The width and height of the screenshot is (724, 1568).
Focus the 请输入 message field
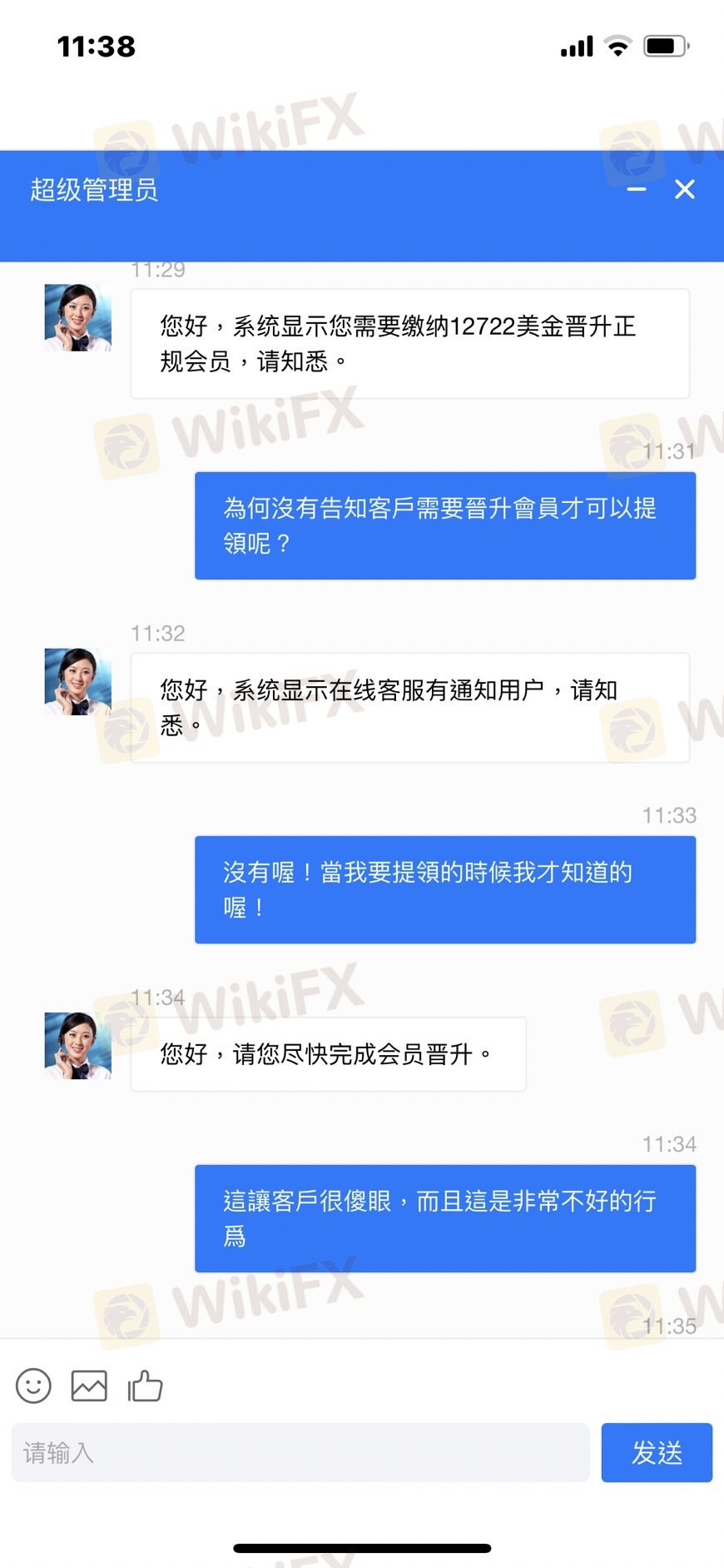(300, 1453)
